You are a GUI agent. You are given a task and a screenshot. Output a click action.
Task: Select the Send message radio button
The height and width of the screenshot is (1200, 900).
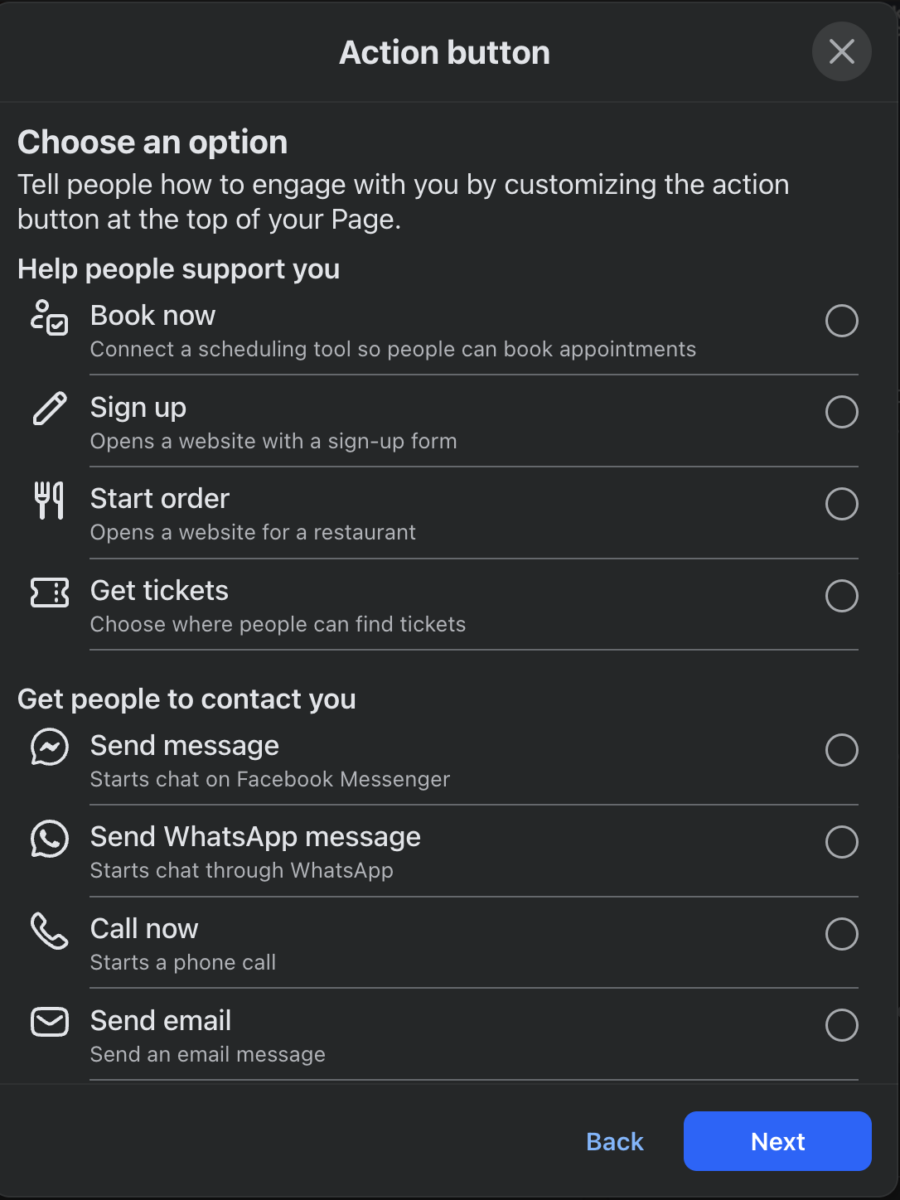[x=843, y=750]
